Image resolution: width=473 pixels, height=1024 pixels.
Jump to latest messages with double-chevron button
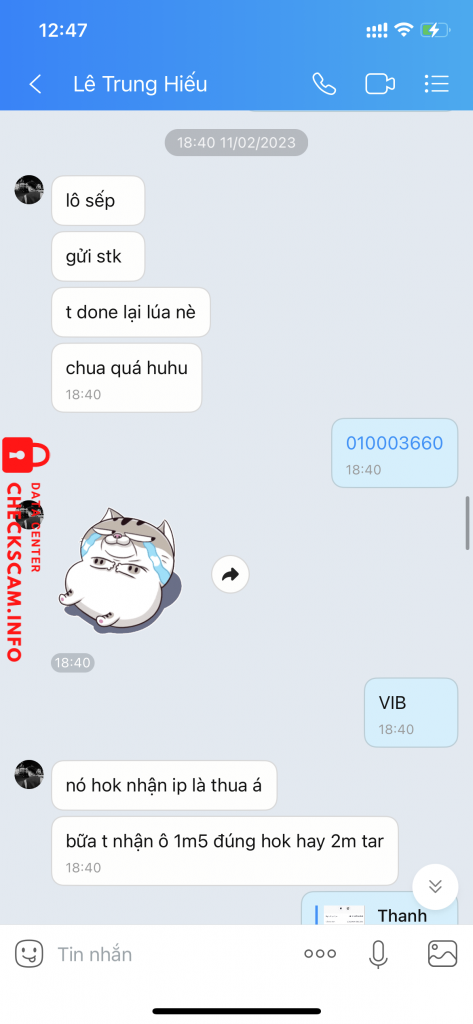pyautogui.click(x=435, y=886)
